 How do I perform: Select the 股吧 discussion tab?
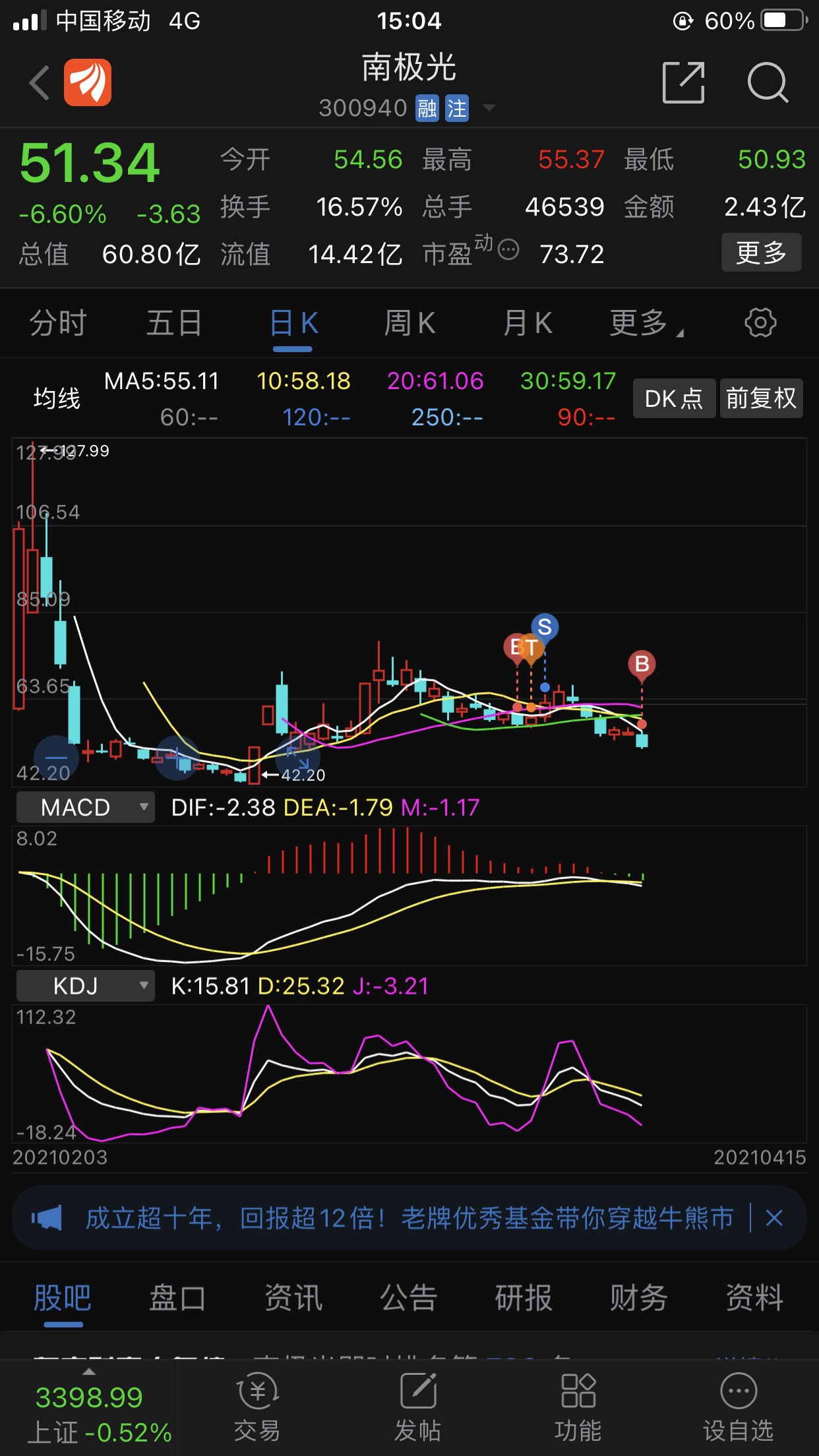62,1296
